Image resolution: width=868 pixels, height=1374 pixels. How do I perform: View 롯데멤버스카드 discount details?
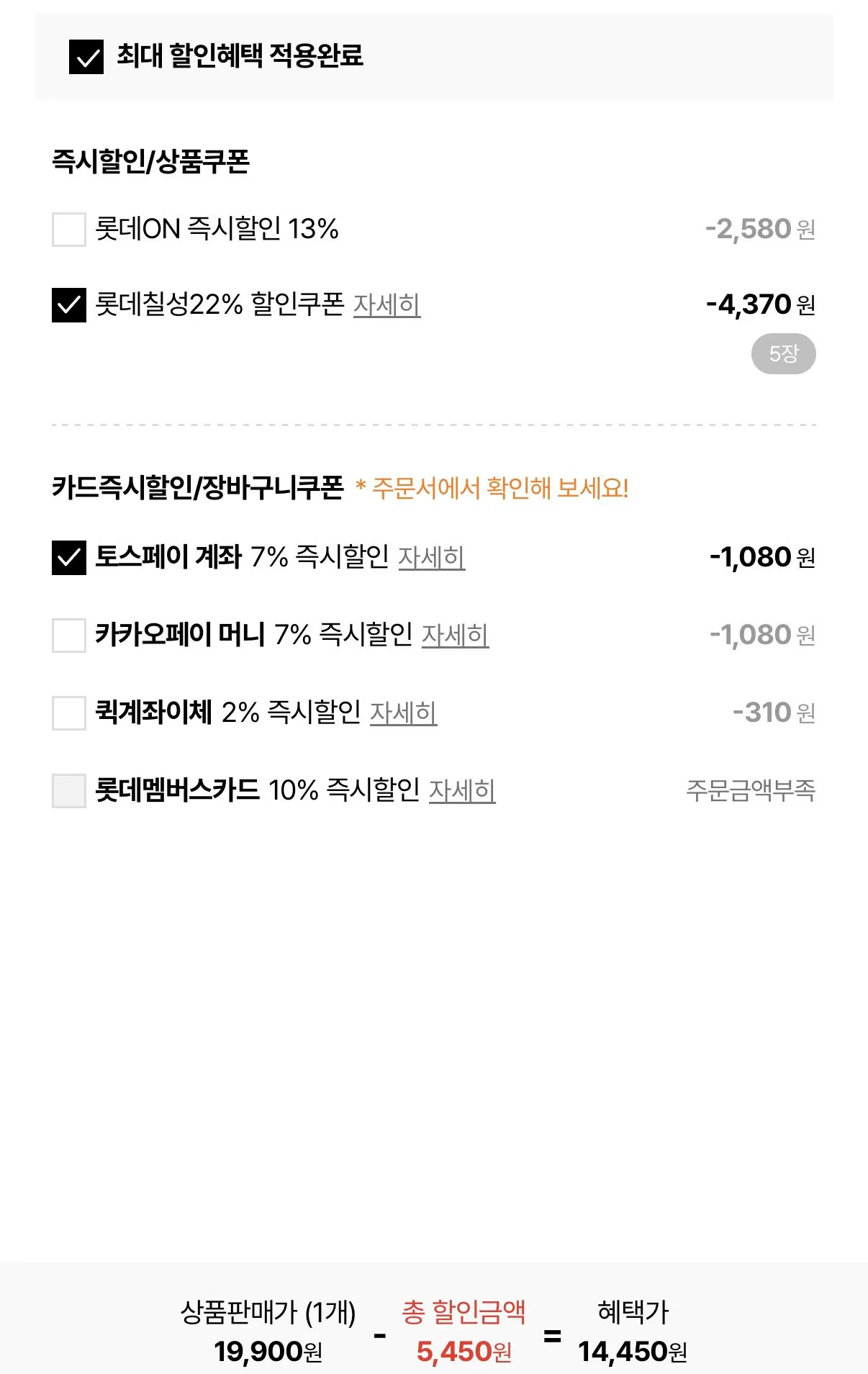tap(464, 792)
